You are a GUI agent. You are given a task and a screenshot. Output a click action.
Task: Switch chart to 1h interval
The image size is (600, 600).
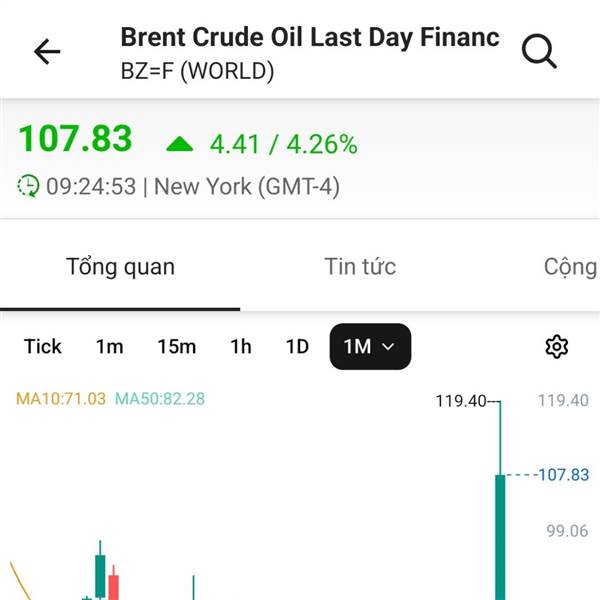pos(241,347)
